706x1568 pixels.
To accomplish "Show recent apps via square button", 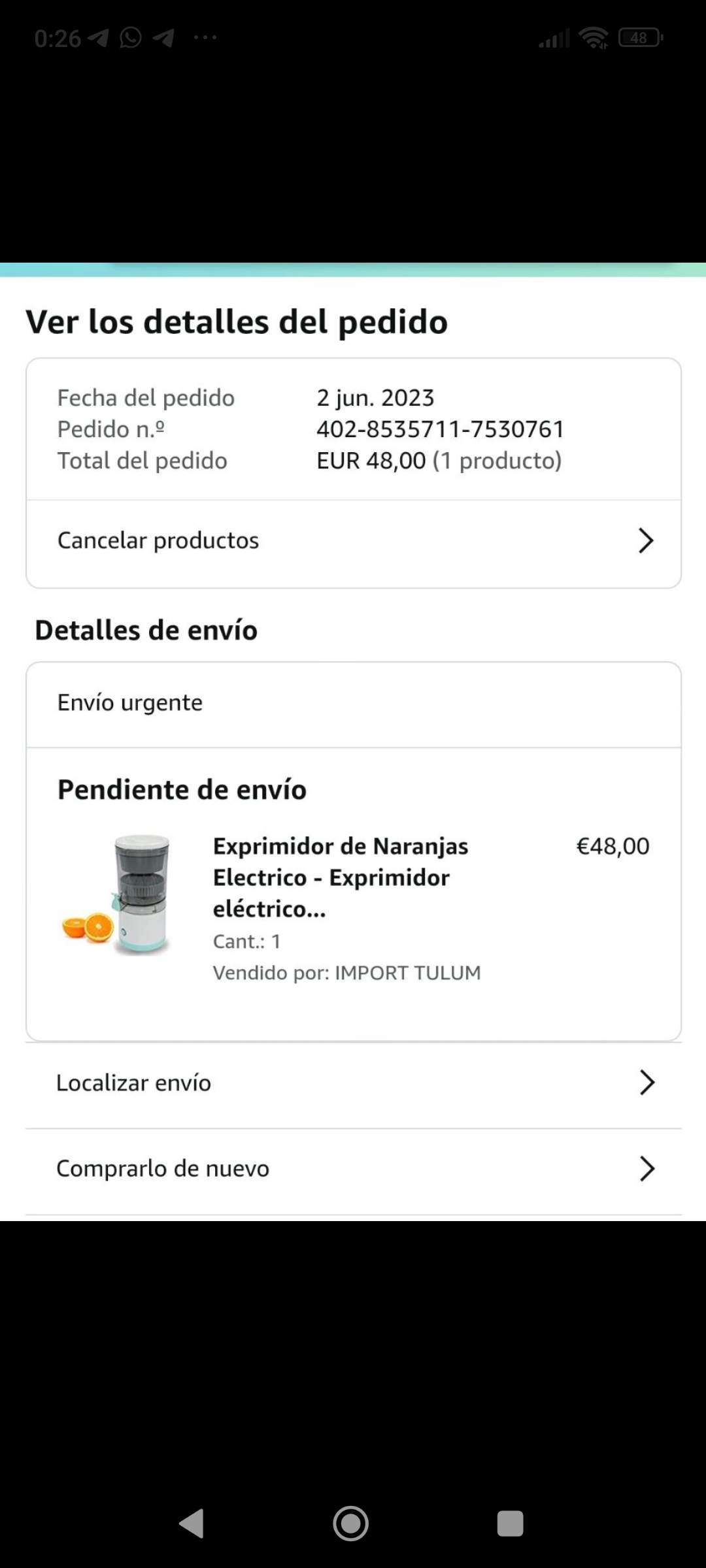I will click(x=510, y=1524).
